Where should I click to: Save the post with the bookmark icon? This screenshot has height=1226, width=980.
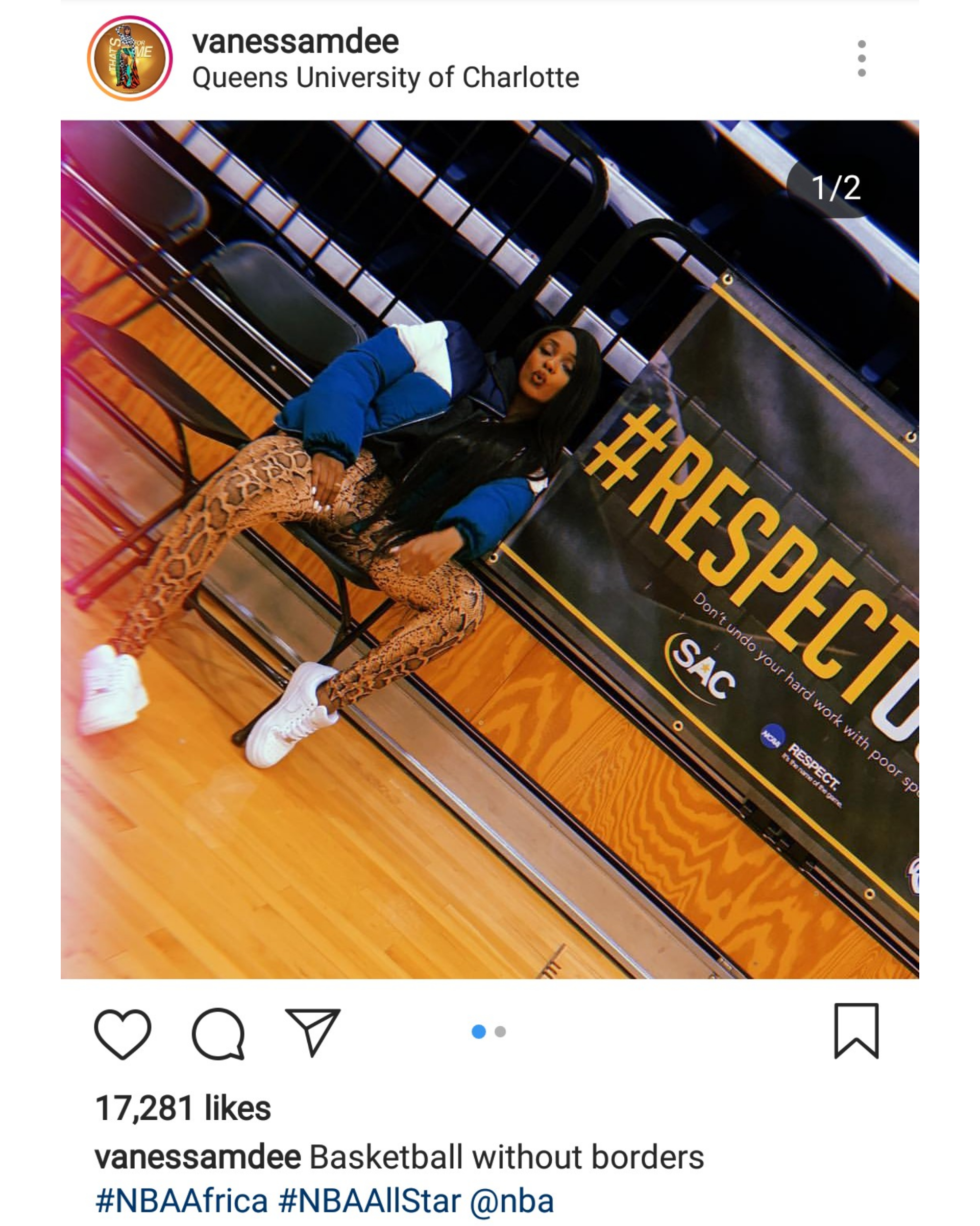tap(856, 1031)
